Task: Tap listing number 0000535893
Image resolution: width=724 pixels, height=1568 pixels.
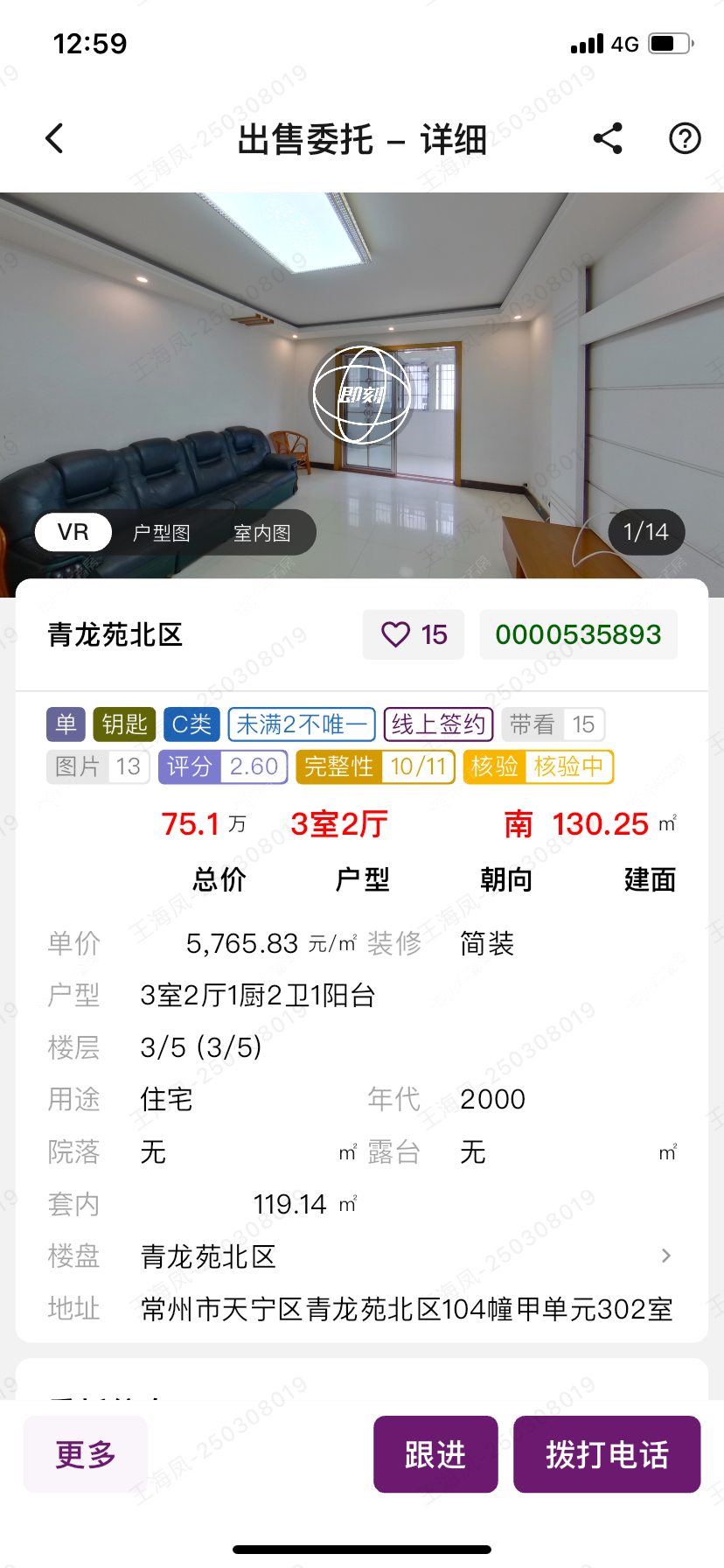Action: pyautogui.click(x=578, y=634)
